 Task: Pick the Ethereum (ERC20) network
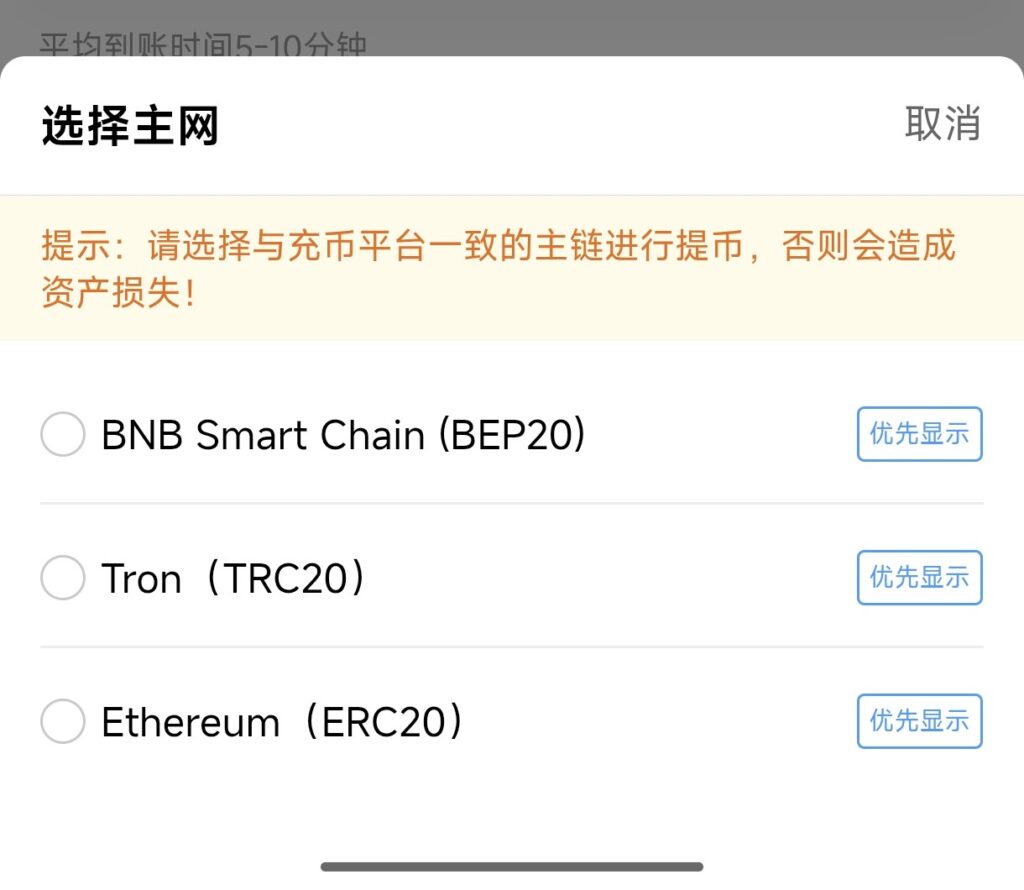point(62,722)
